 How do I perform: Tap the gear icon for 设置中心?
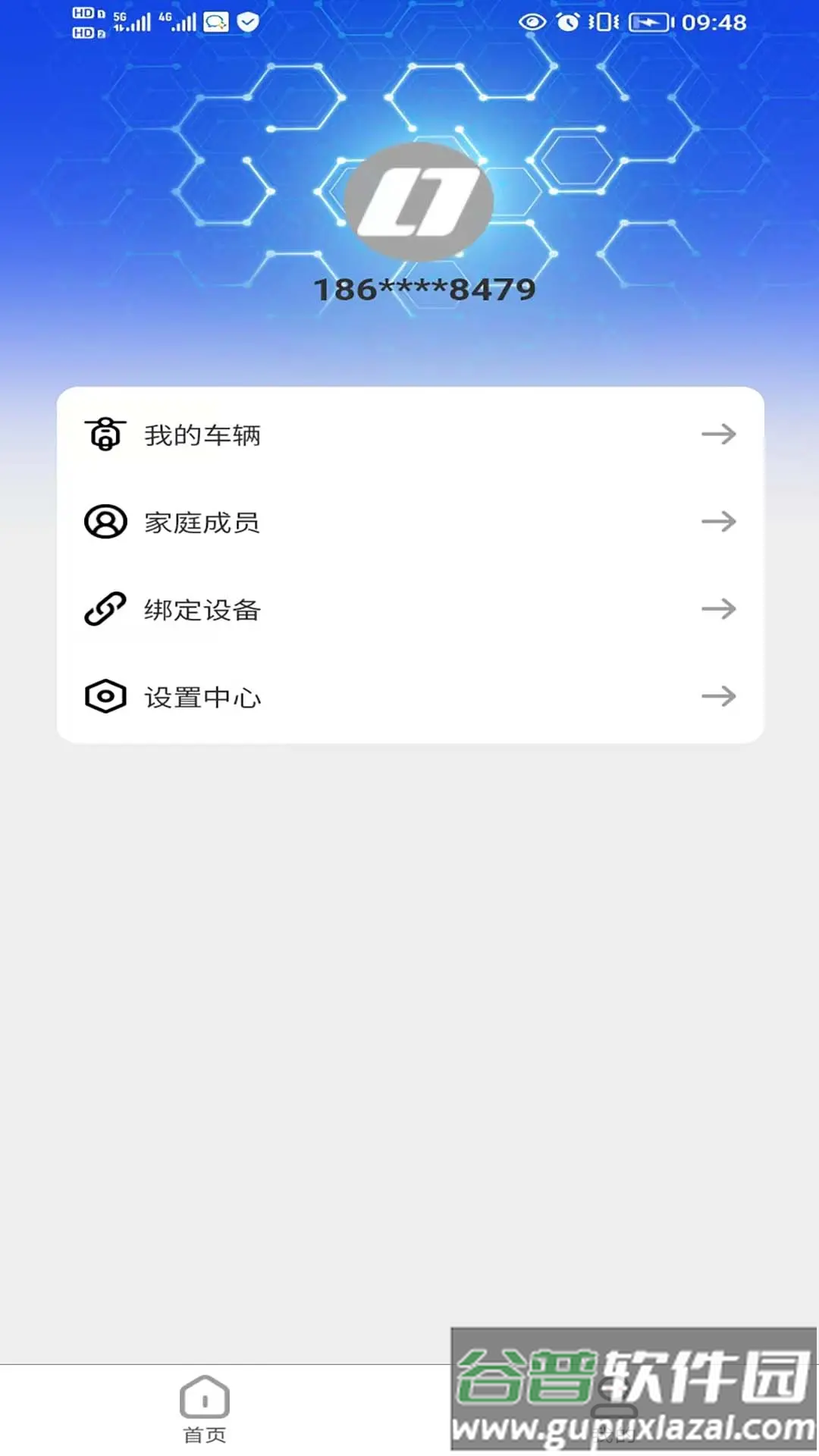pos(105,695)
